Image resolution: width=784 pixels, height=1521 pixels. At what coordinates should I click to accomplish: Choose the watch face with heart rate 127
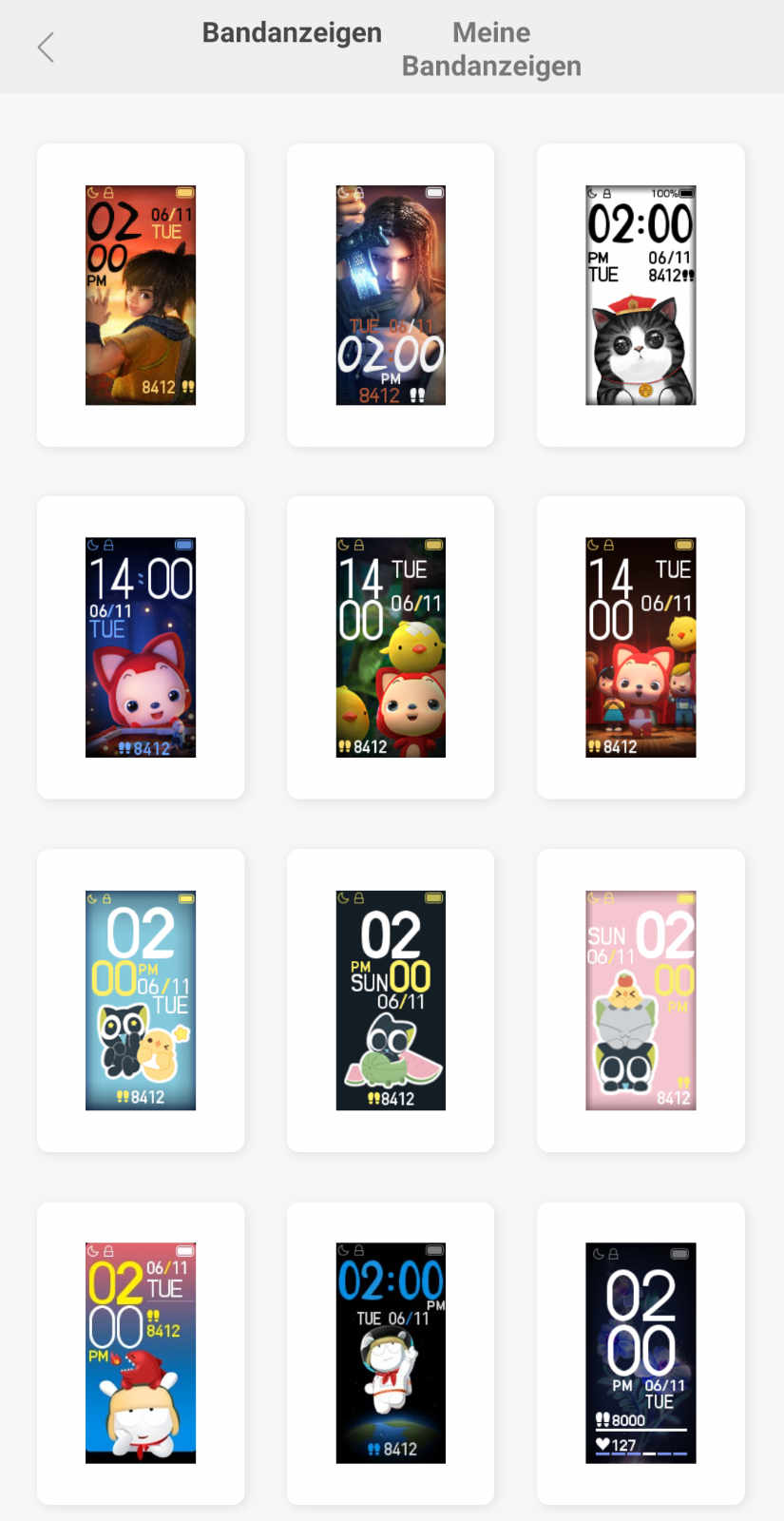coord(641,1353)
